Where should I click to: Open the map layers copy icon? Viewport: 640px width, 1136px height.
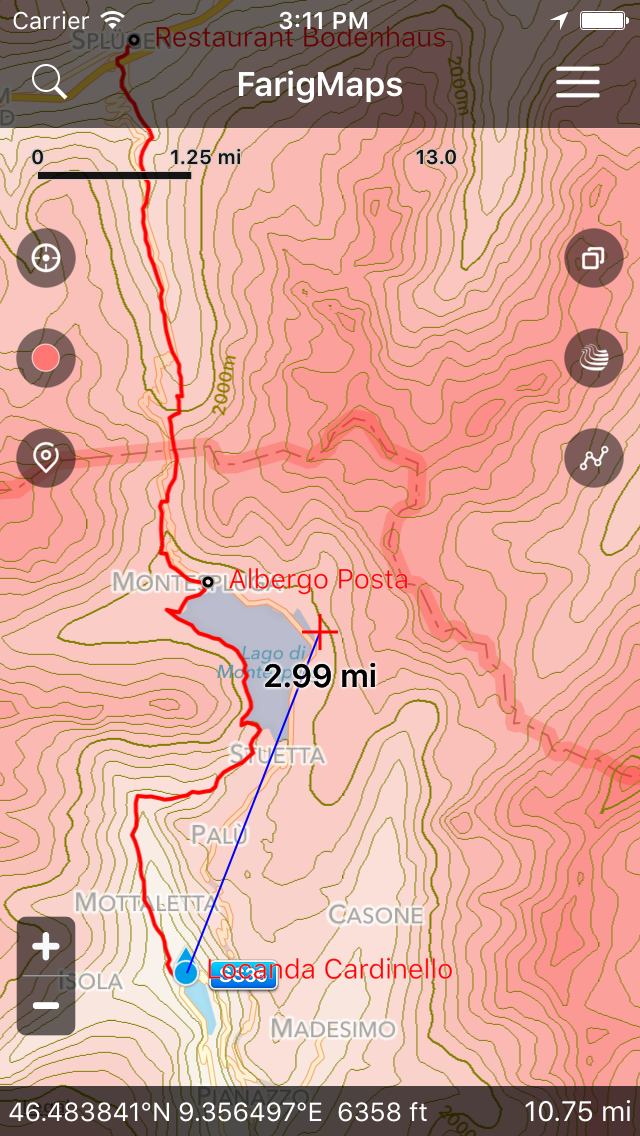pos(594,257)
